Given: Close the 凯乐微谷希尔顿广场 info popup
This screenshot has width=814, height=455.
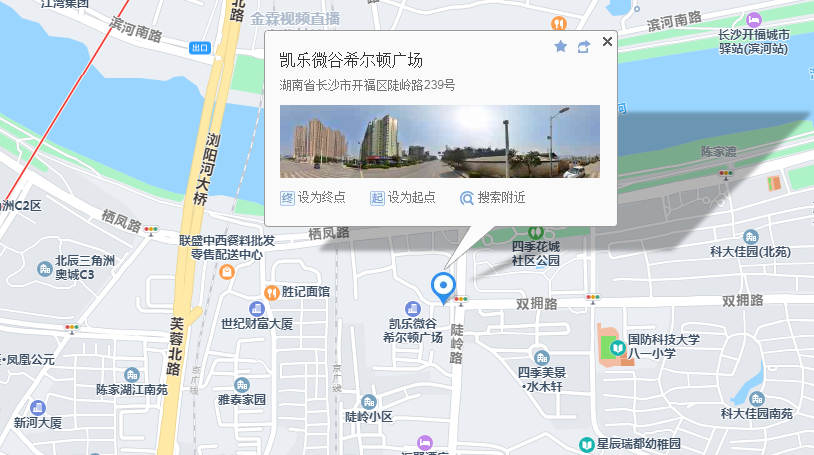Looking at the screenshot, I should [x=607, y=42].
